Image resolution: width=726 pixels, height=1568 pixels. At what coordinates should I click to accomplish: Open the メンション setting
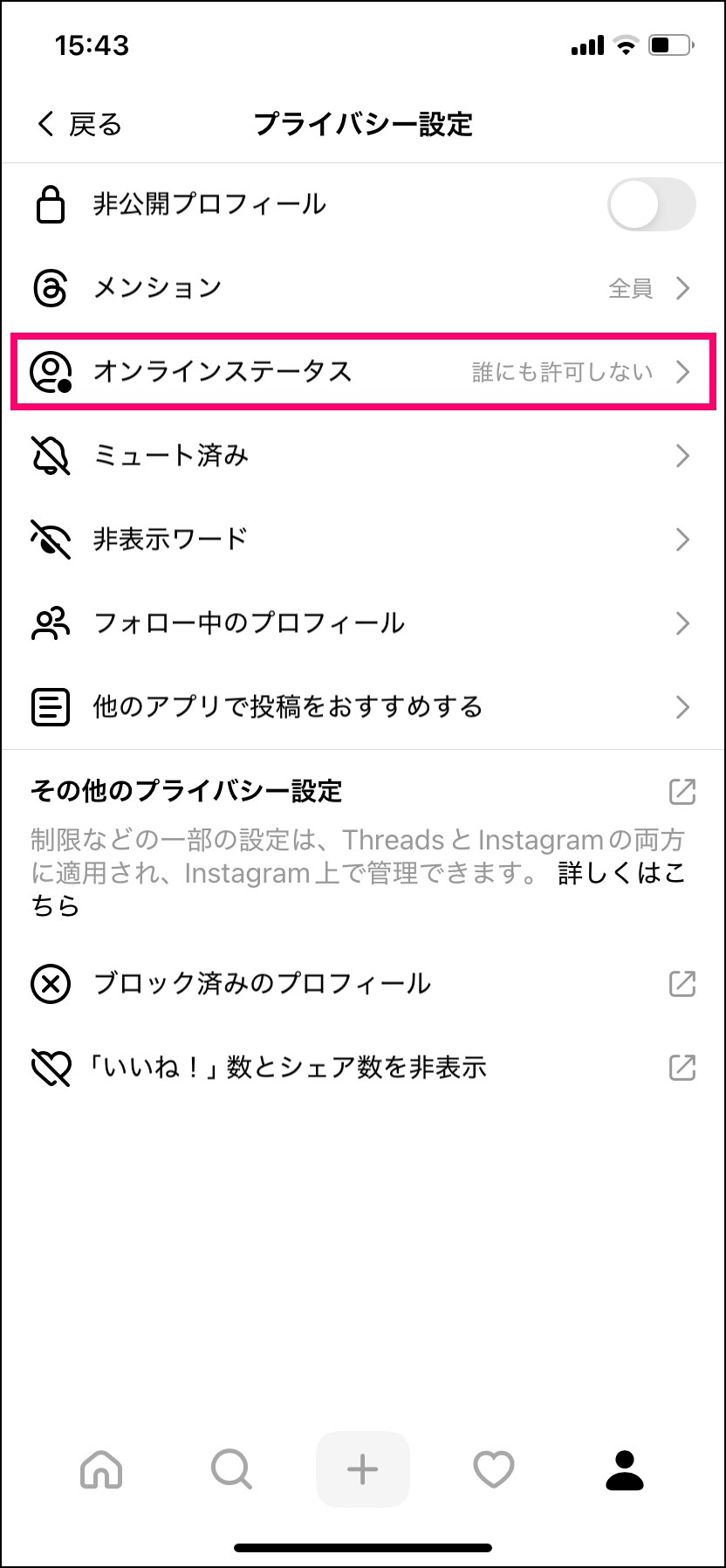(363, 288)
